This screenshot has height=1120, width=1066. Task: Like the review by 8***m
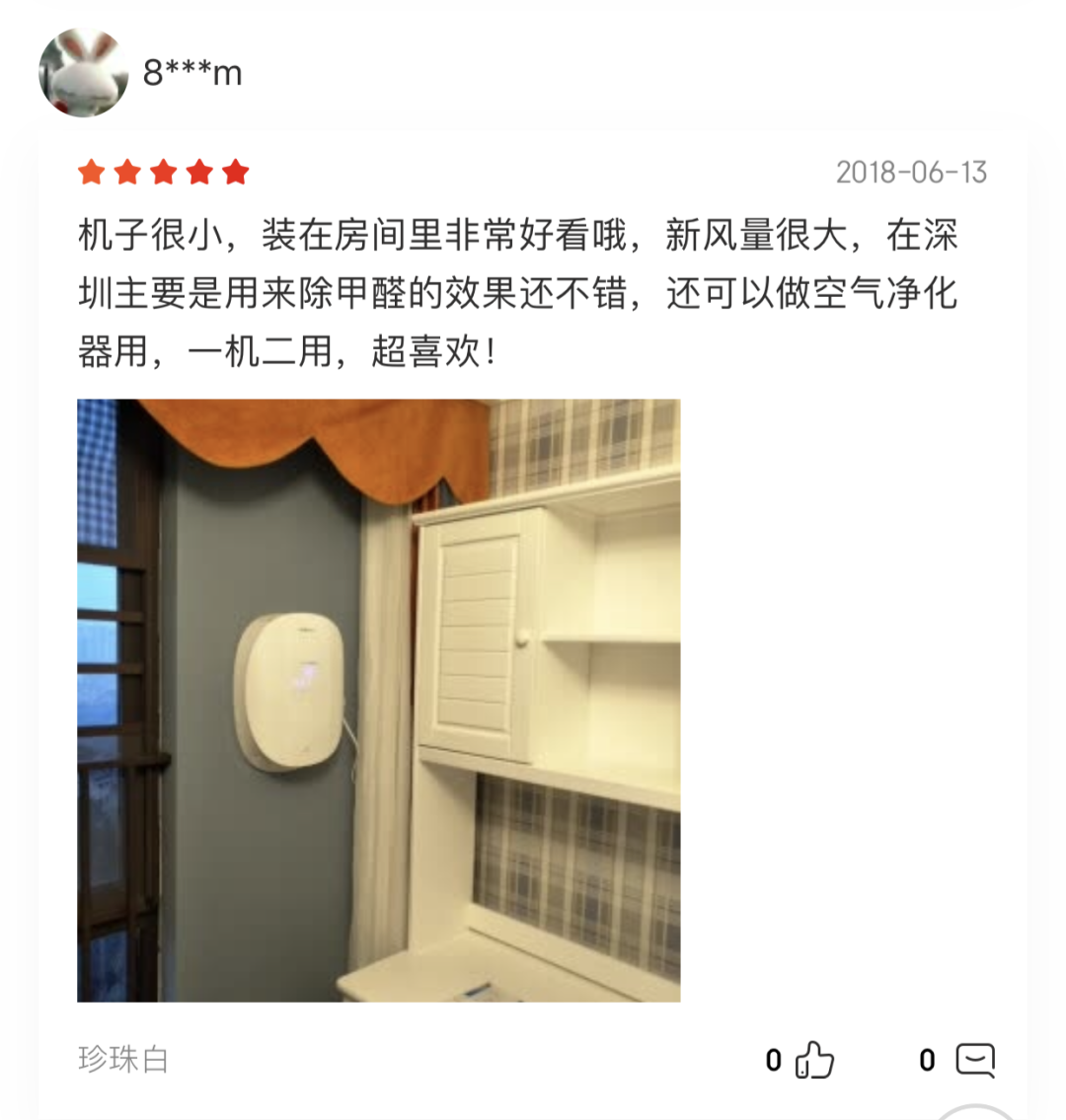pos(815,1061)
